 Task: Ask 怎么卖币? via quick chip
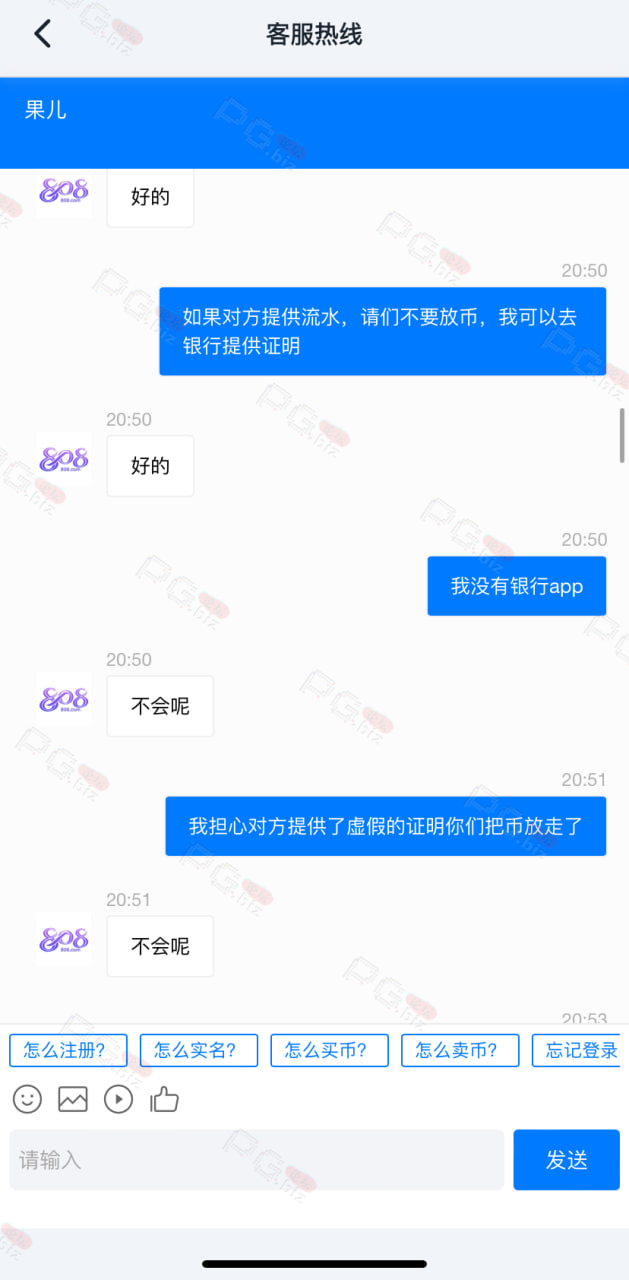[x=460, y=1050]
